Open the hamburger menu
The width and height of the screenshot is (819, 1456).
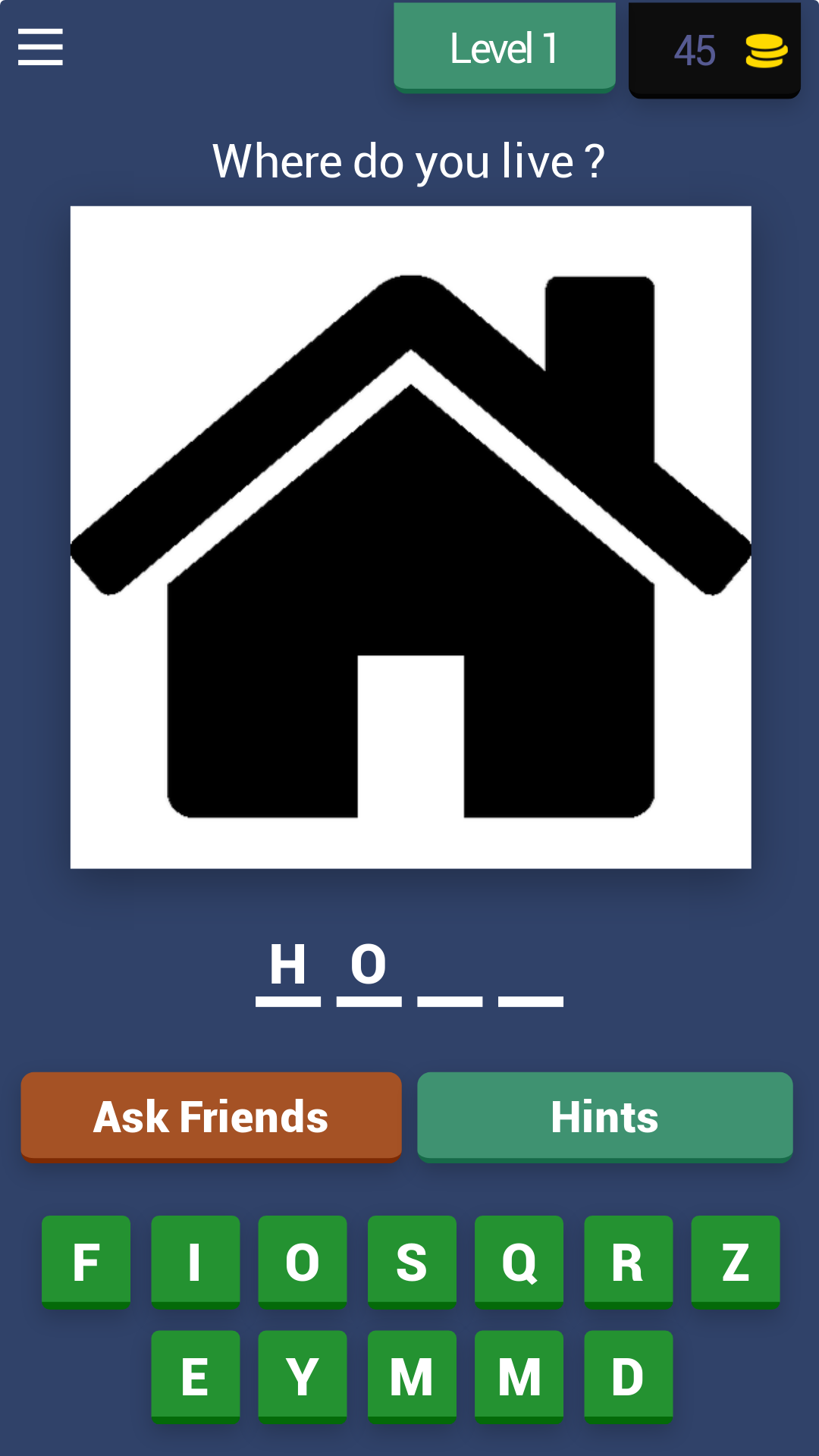[x=41, y=47]
